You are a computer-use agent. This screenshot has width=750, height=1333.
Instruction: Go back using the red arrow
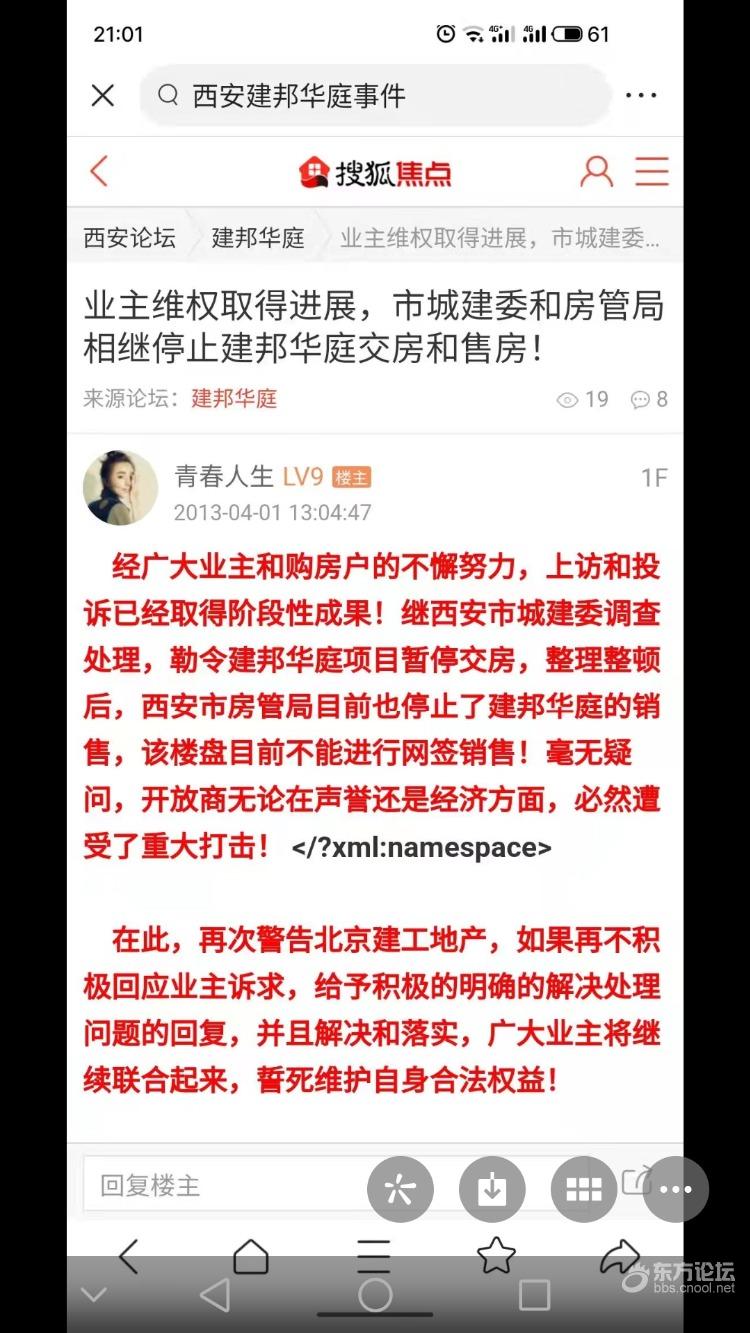point(99,171)
